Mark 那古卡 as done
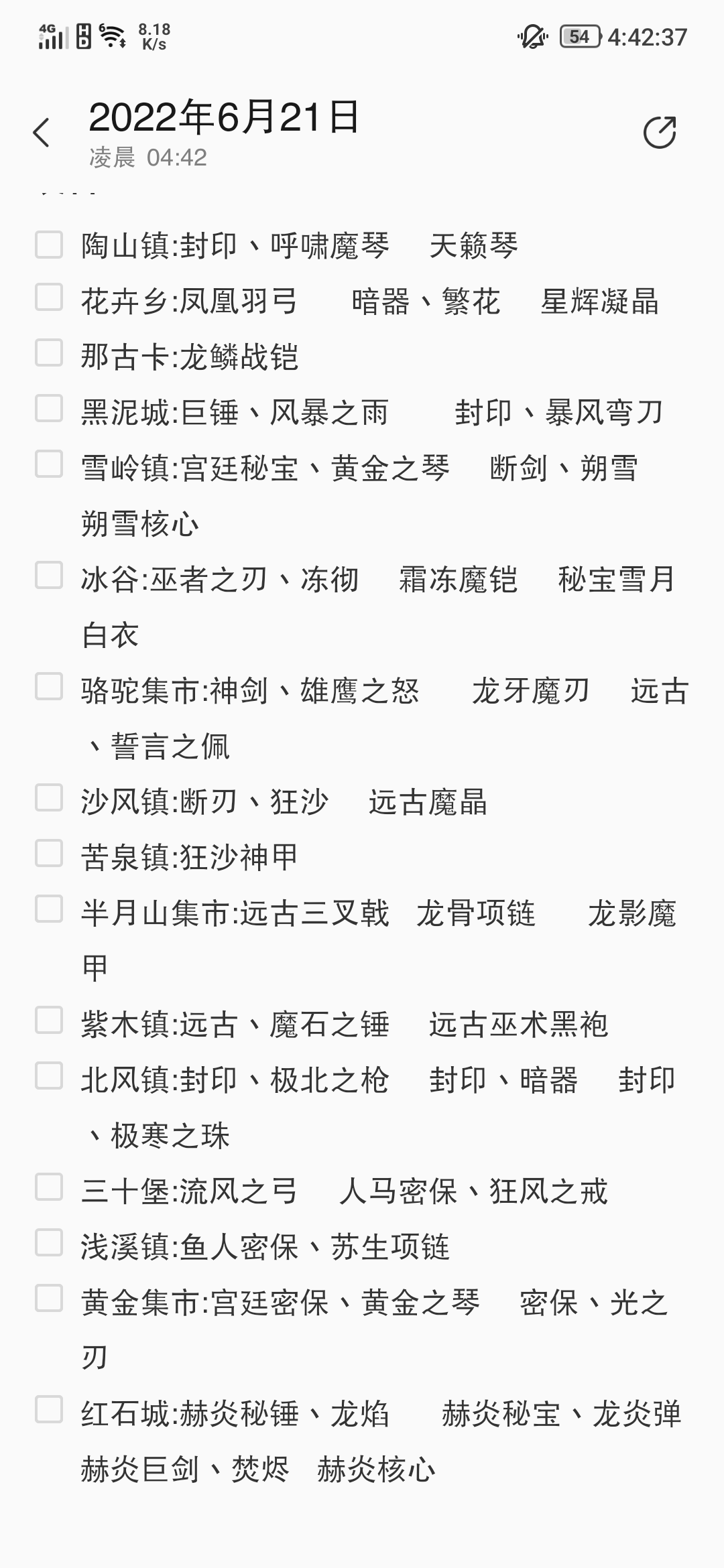The width and height of the screenshot is (724, 1568). pos(49,353)
